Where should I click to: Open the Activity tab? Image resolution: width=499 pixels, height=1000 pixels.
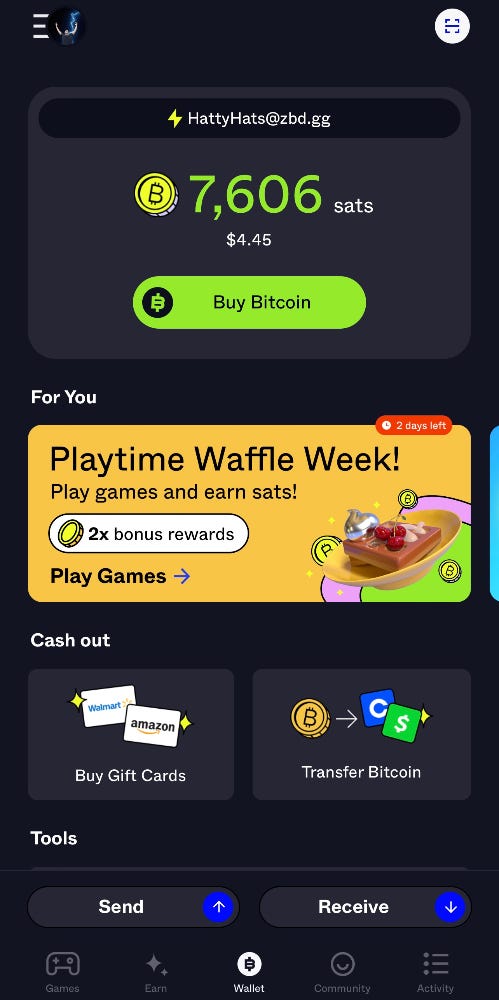(435, 972)
